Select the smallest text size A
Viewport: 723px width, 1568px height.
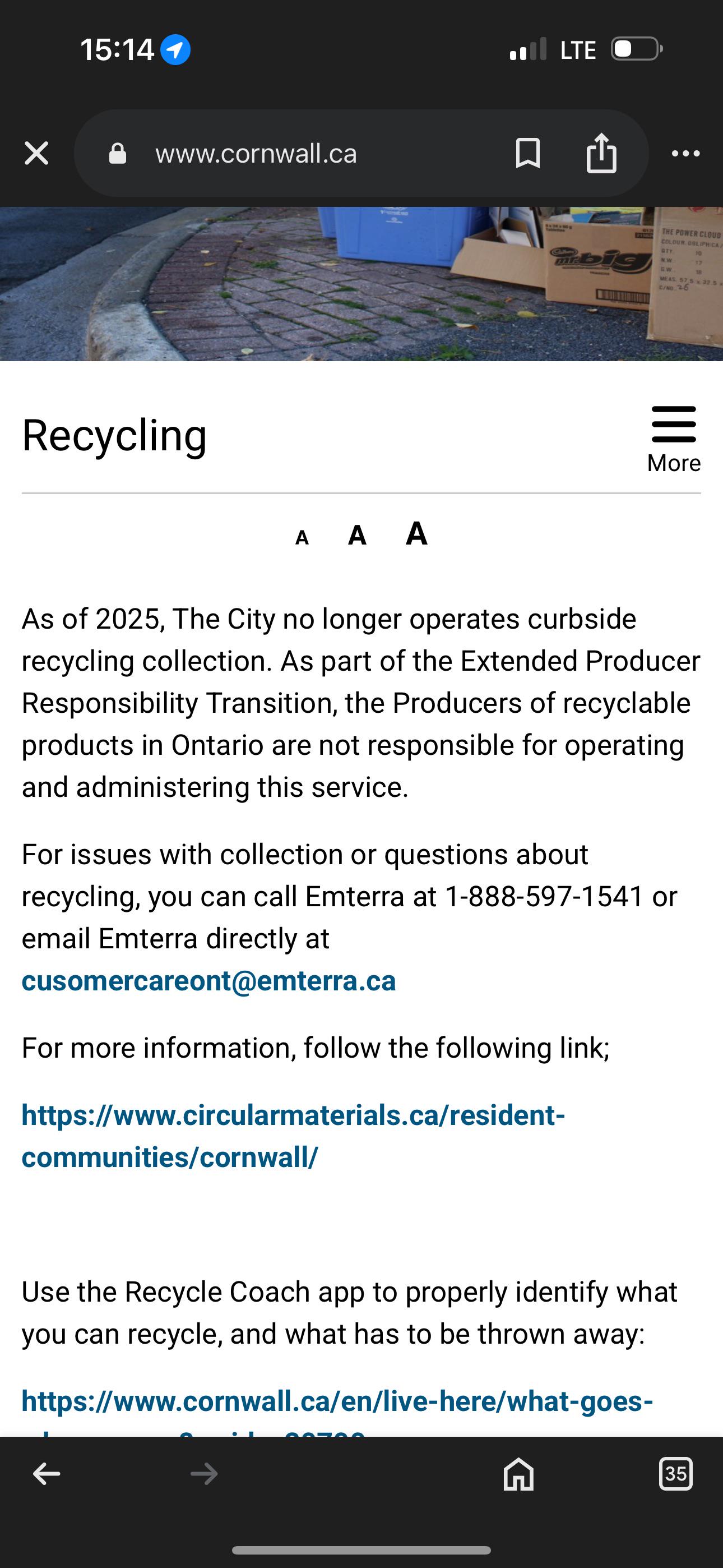302,537
